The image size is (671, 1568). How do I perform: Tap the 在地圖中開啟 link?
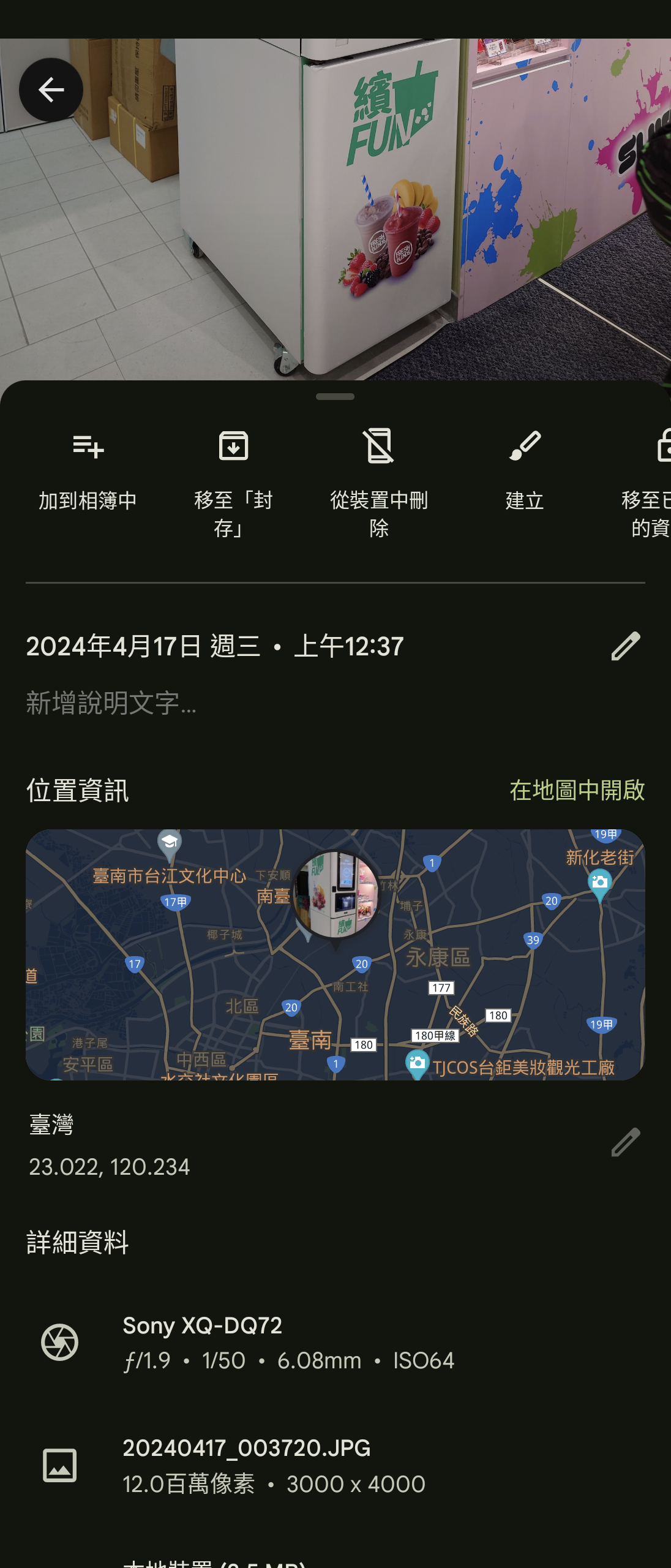tap(577, 790)
